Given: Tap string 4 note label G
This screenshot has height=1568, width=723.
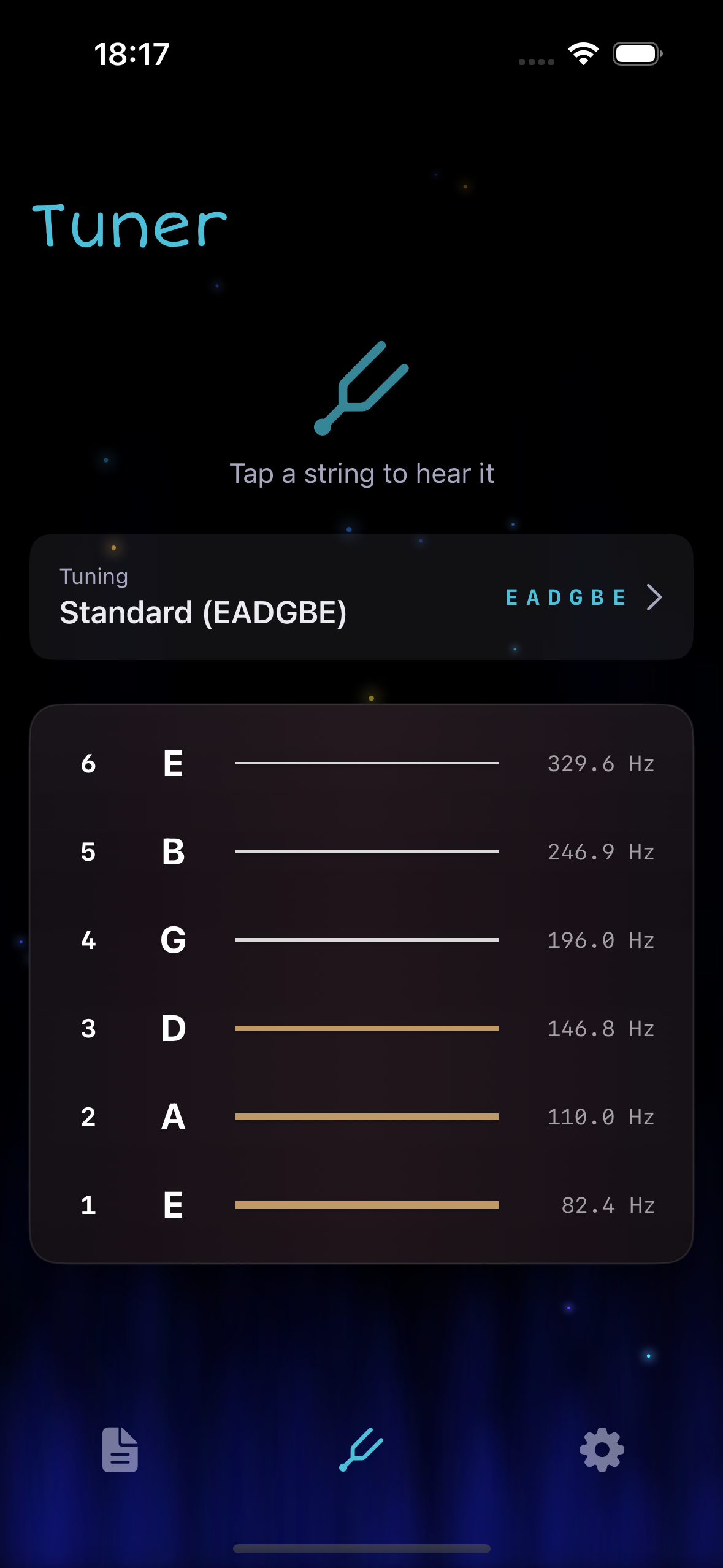Looking at the screenshot, I should coord(172,939).
